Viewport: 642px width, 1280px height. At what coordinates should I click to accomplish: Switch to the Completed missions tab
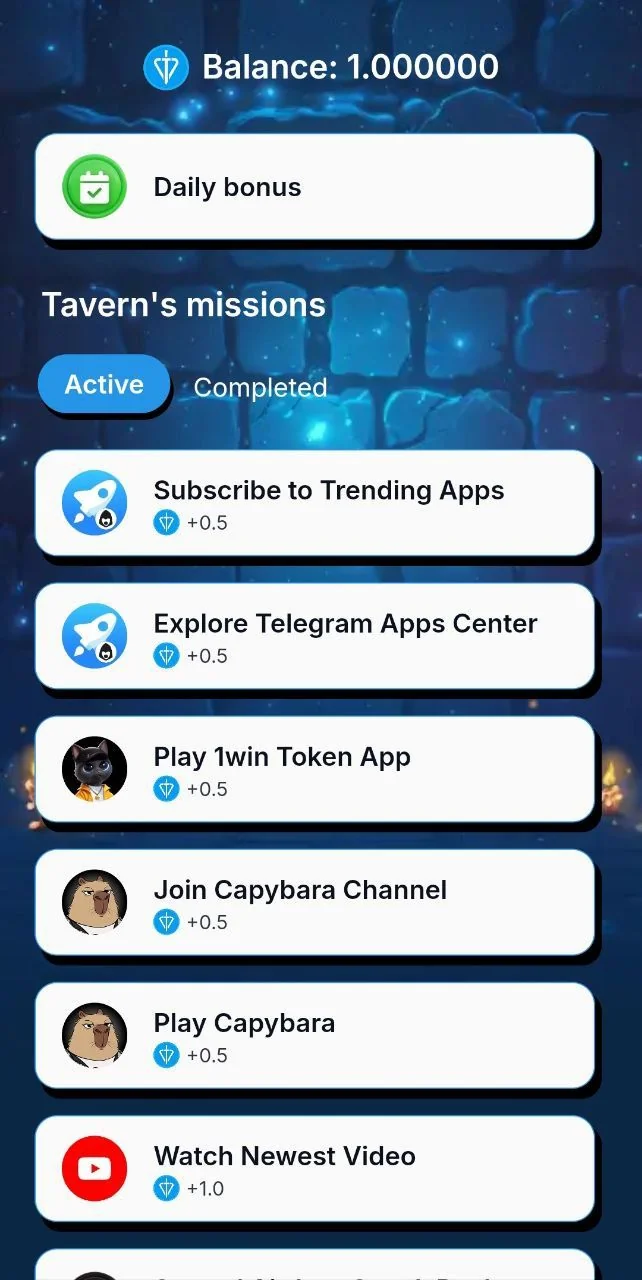[x=260, y=388]
